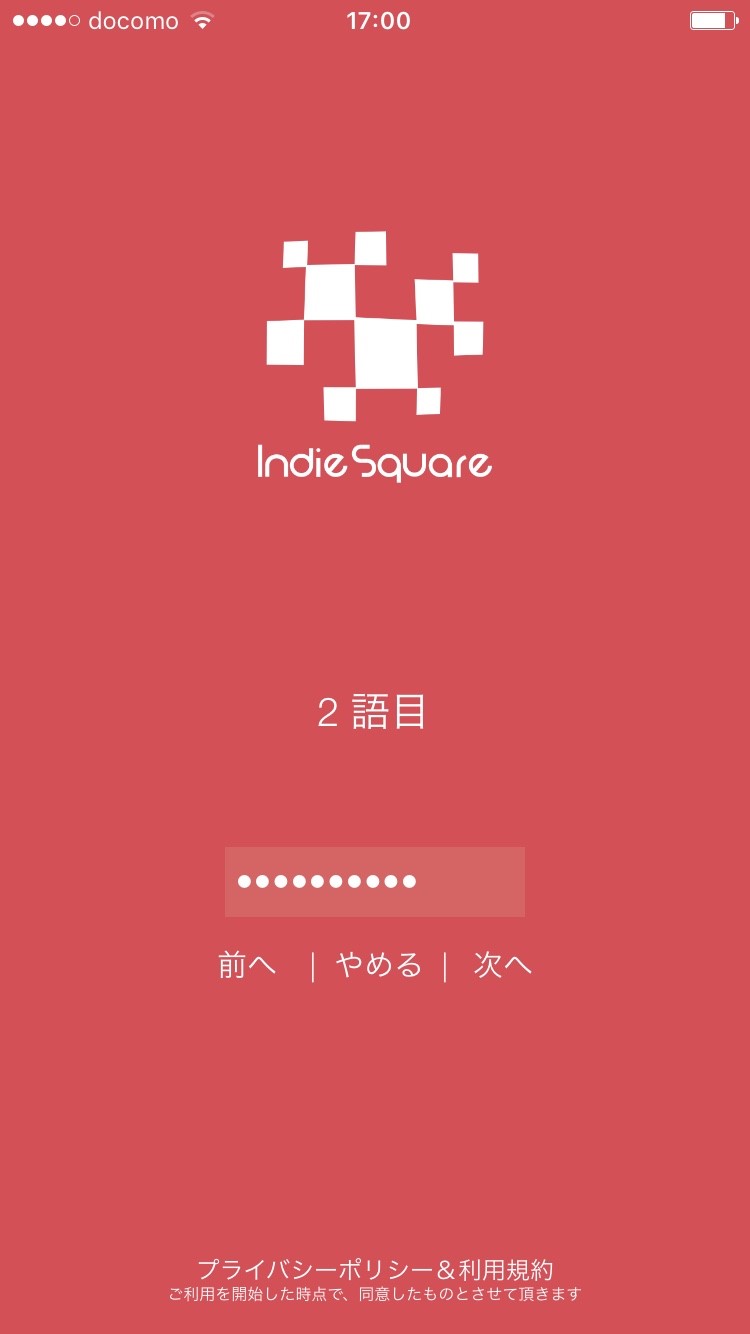Viewport: 750px width, 1334px height.
Task: Cancel with やめる
Action: pyautogui.click(x=379, y=965)
